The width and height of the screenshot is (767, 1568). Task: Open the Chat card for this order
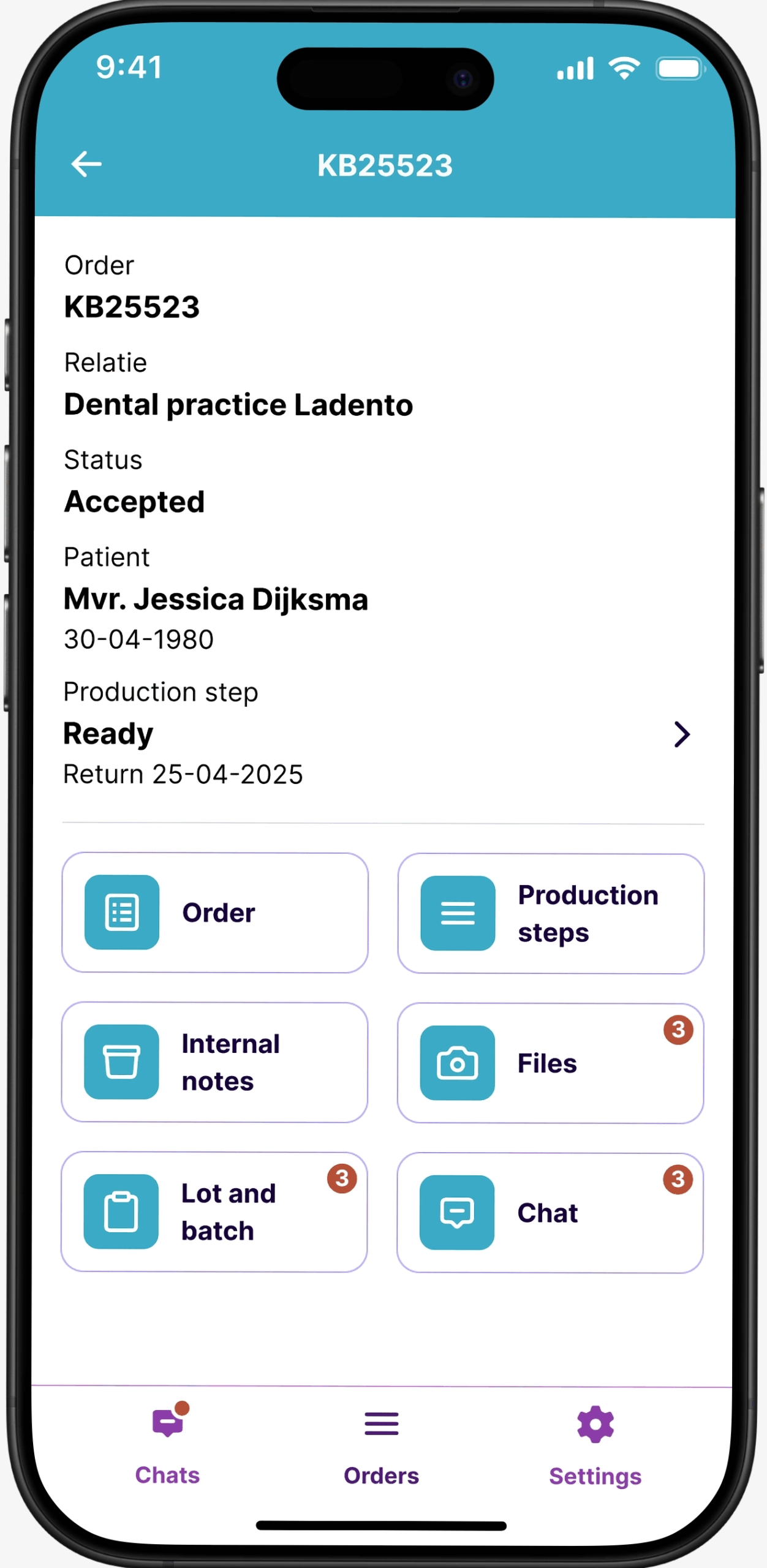tap(550, 1213)
